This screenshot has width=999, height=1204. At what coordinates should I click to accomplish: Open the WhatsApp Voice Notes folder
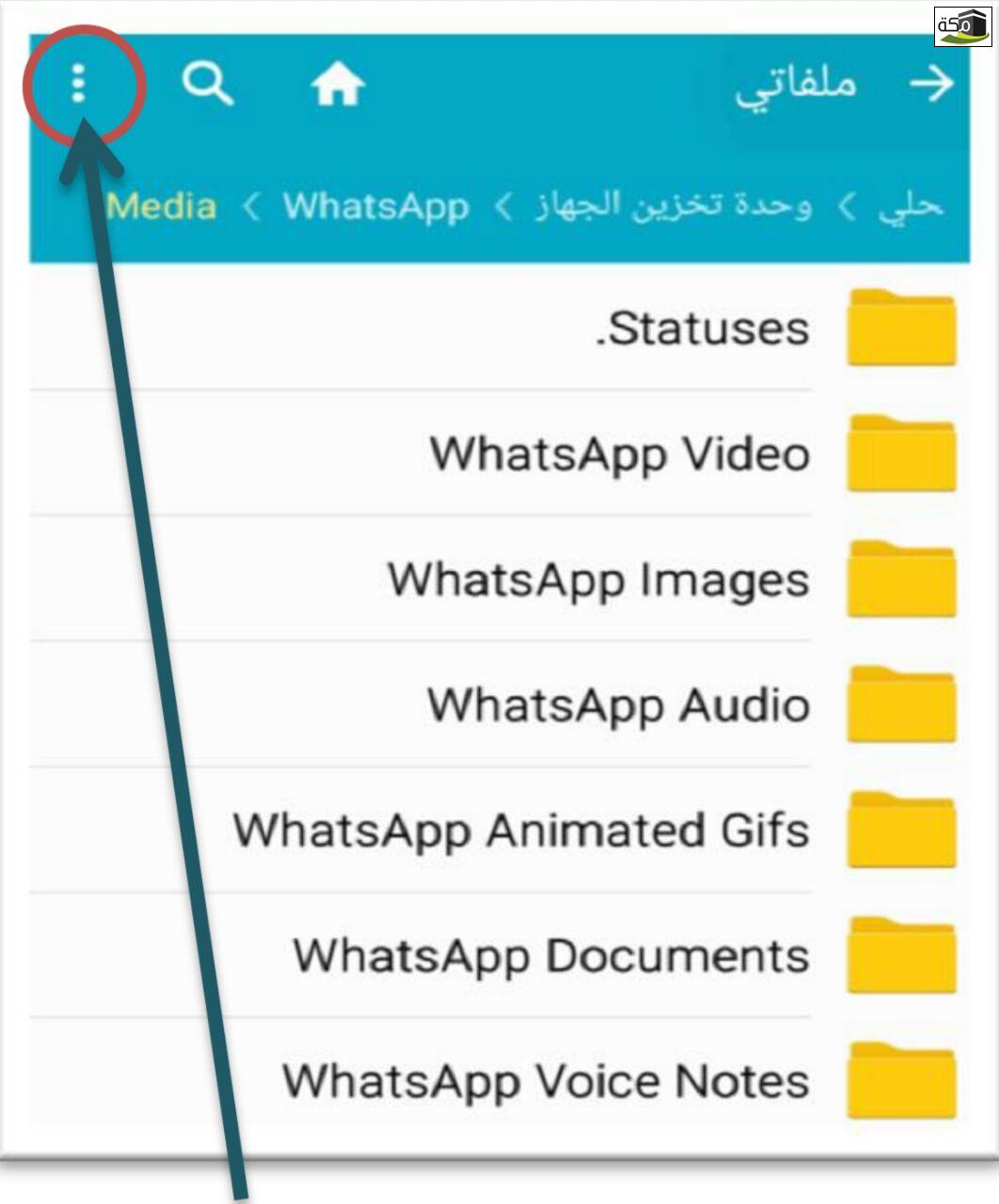click(x=546, y=1081)
